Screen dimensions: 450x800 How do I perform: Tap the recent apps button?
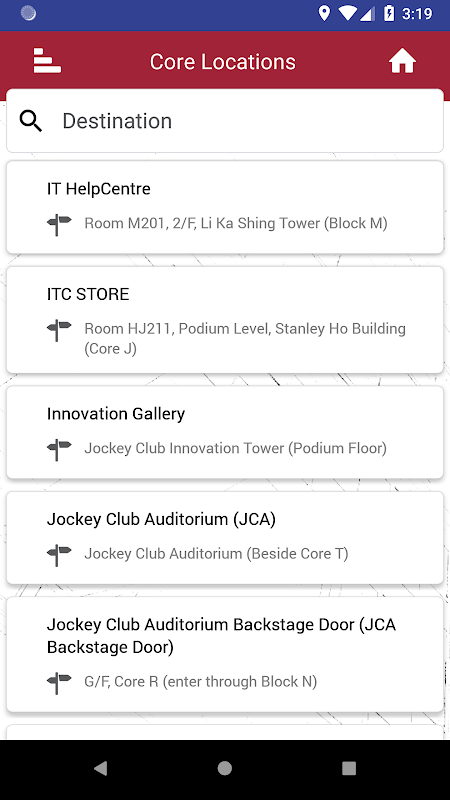[349, 768]
